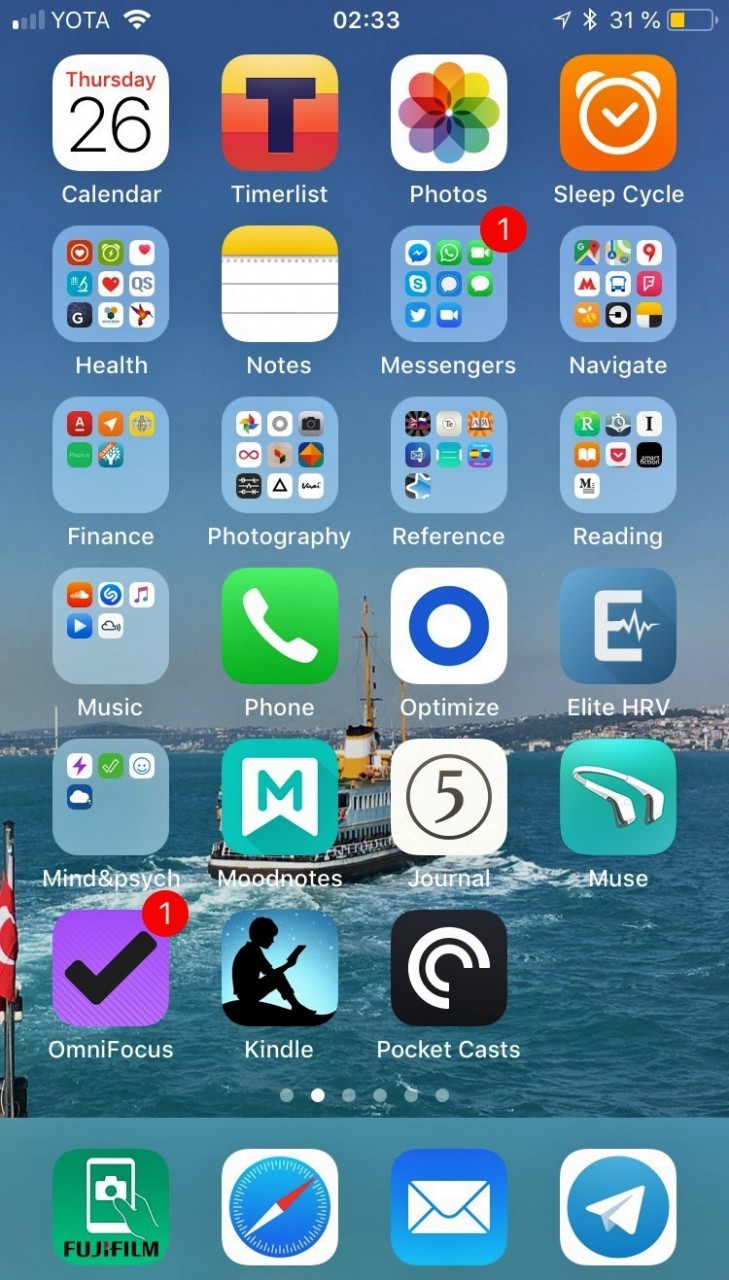
Task: Launch the Phone app
Action: 279,626
